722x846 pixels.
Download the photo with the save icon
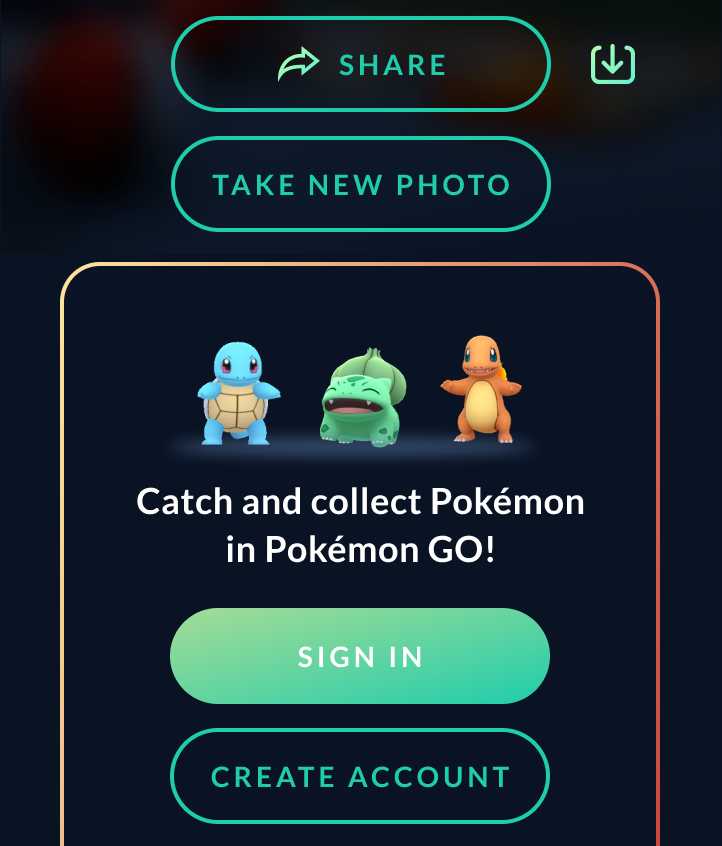(613, 65)
